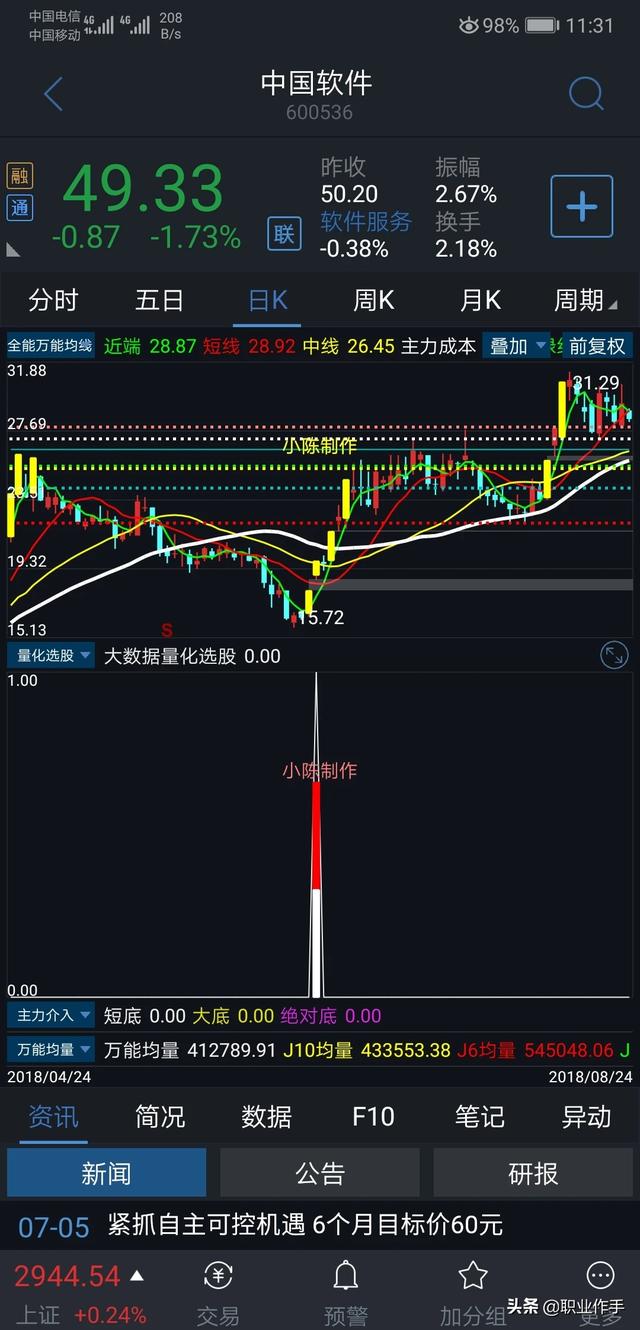Image resolution: width=640 pixels, height=1330 pixels.
Task: Open the 周期 dropdown
Action: tap(591, 300)
